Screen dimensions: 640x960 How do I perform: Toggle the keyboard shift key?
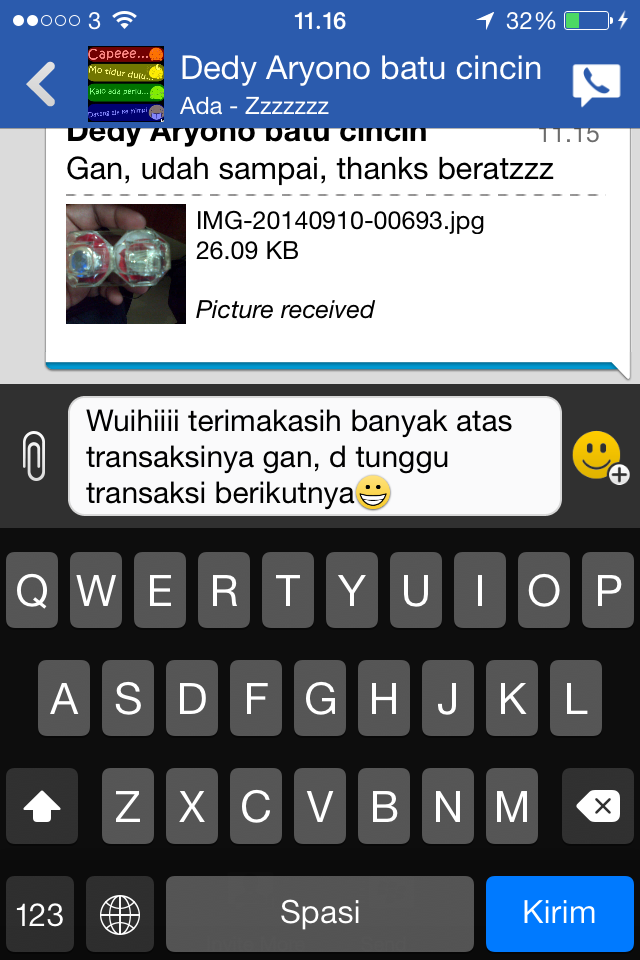pos(42,806)
